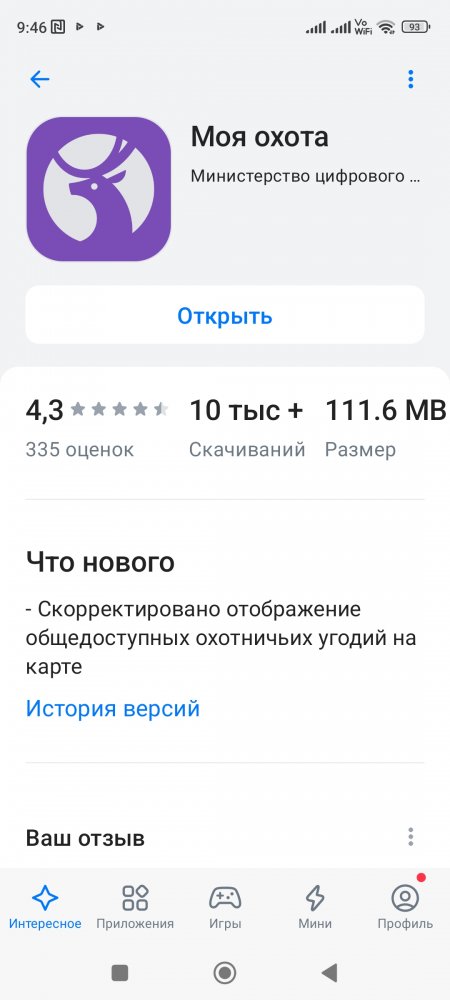This screenshot has width=450, height=1000.
Task: Tap the system home button
Action: [x=225, y=973]
